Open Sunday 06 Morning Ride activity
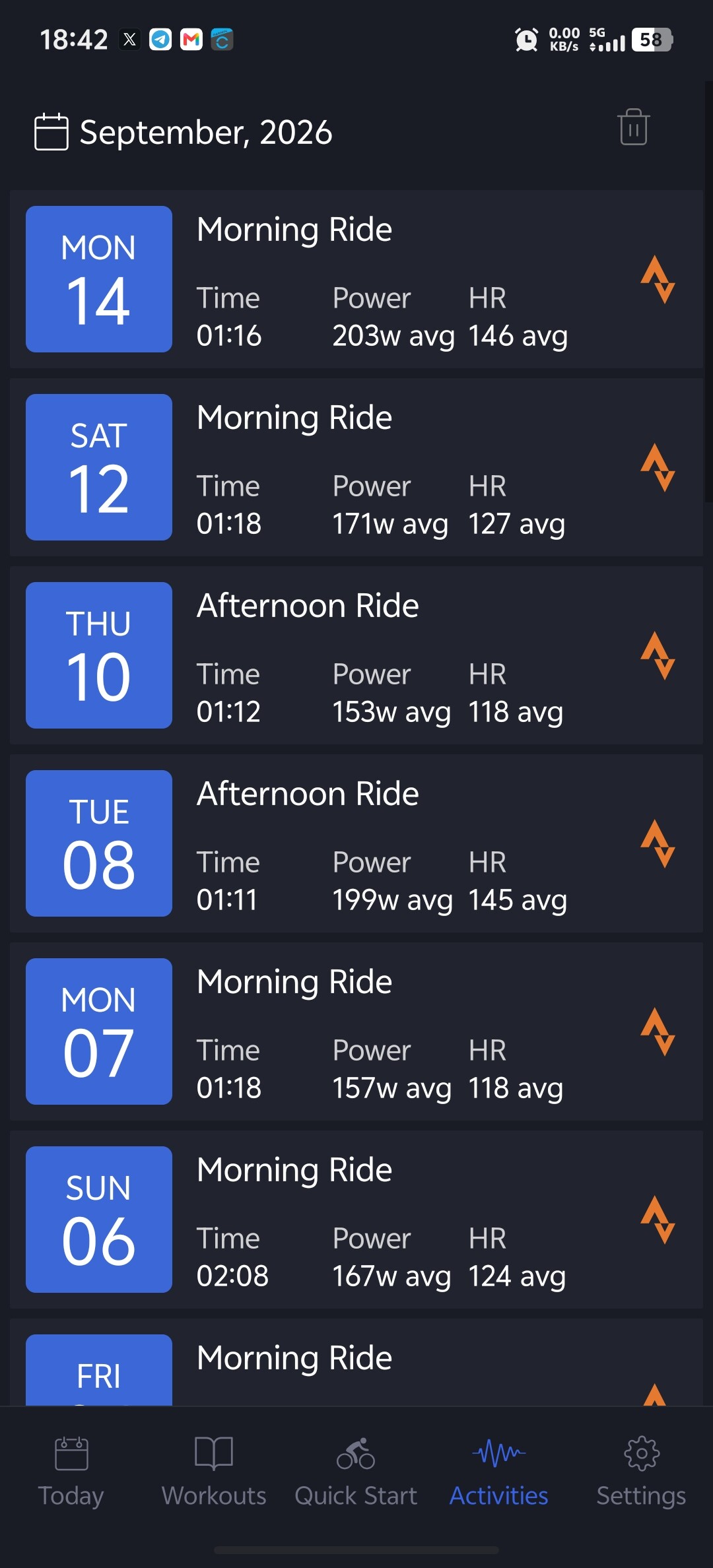 (x=356, y=1220)
